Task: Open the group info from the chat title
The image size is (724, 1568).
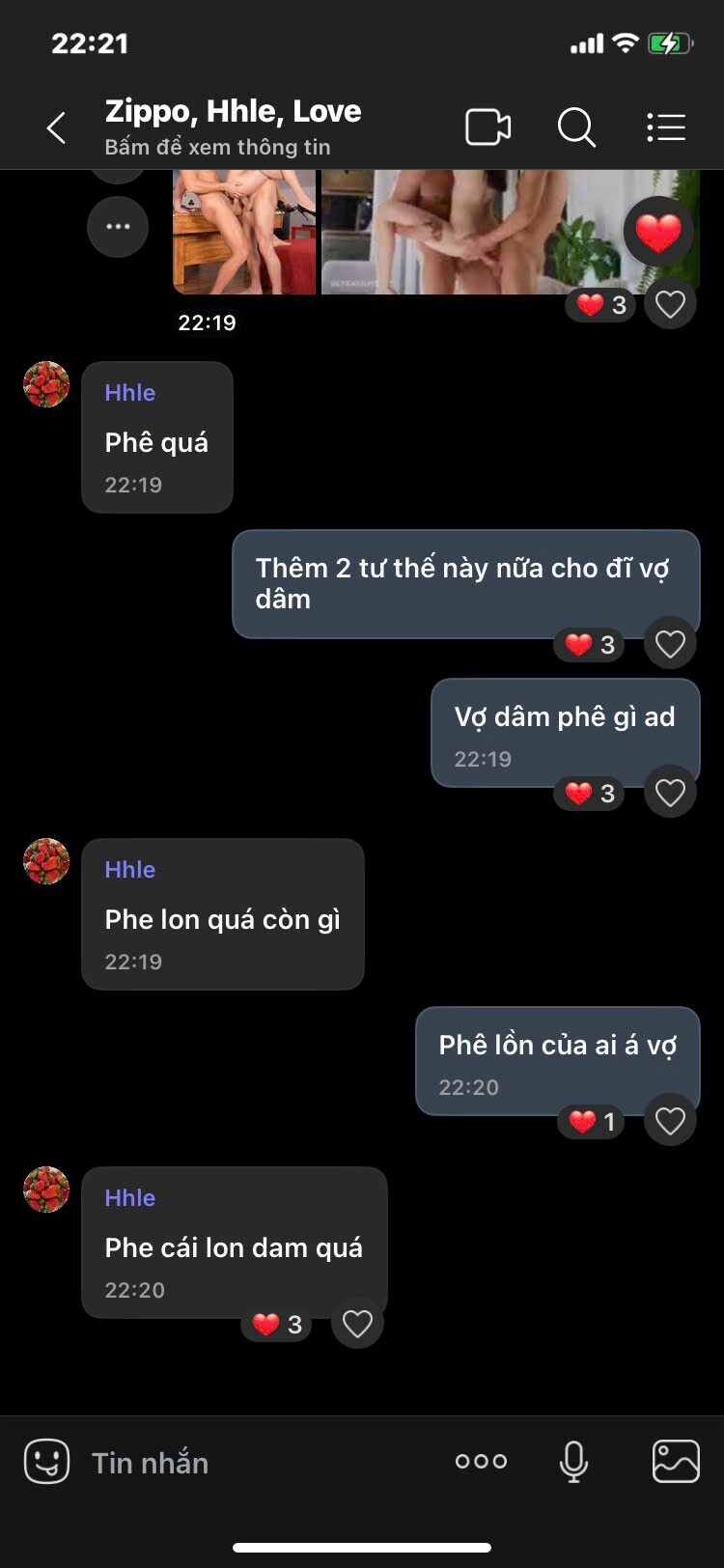Action: pyautogui.click(x=233, y=126)
